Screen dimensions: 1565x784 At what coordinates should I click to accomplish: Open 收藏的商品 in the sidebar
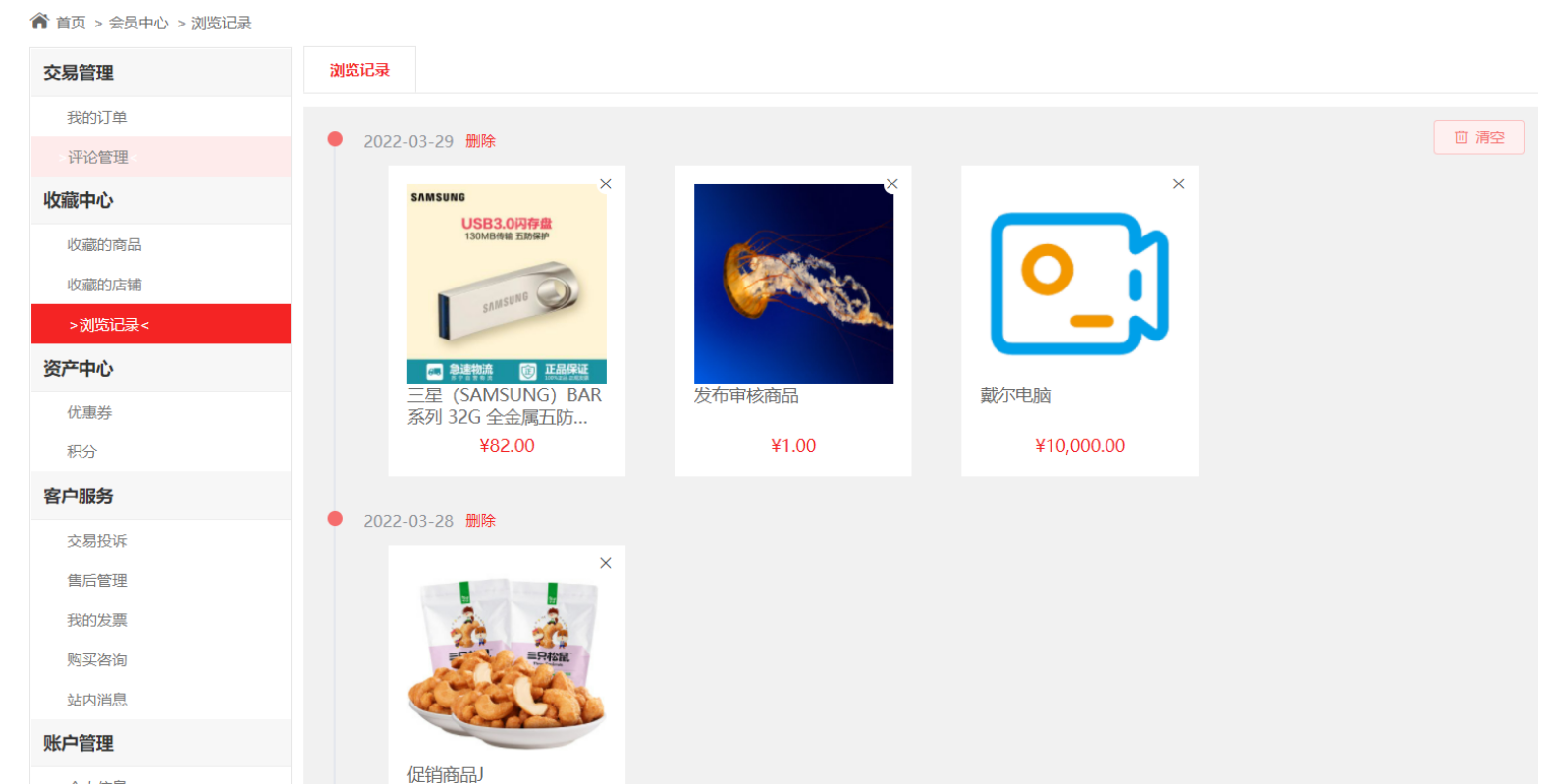pos(104,244)
